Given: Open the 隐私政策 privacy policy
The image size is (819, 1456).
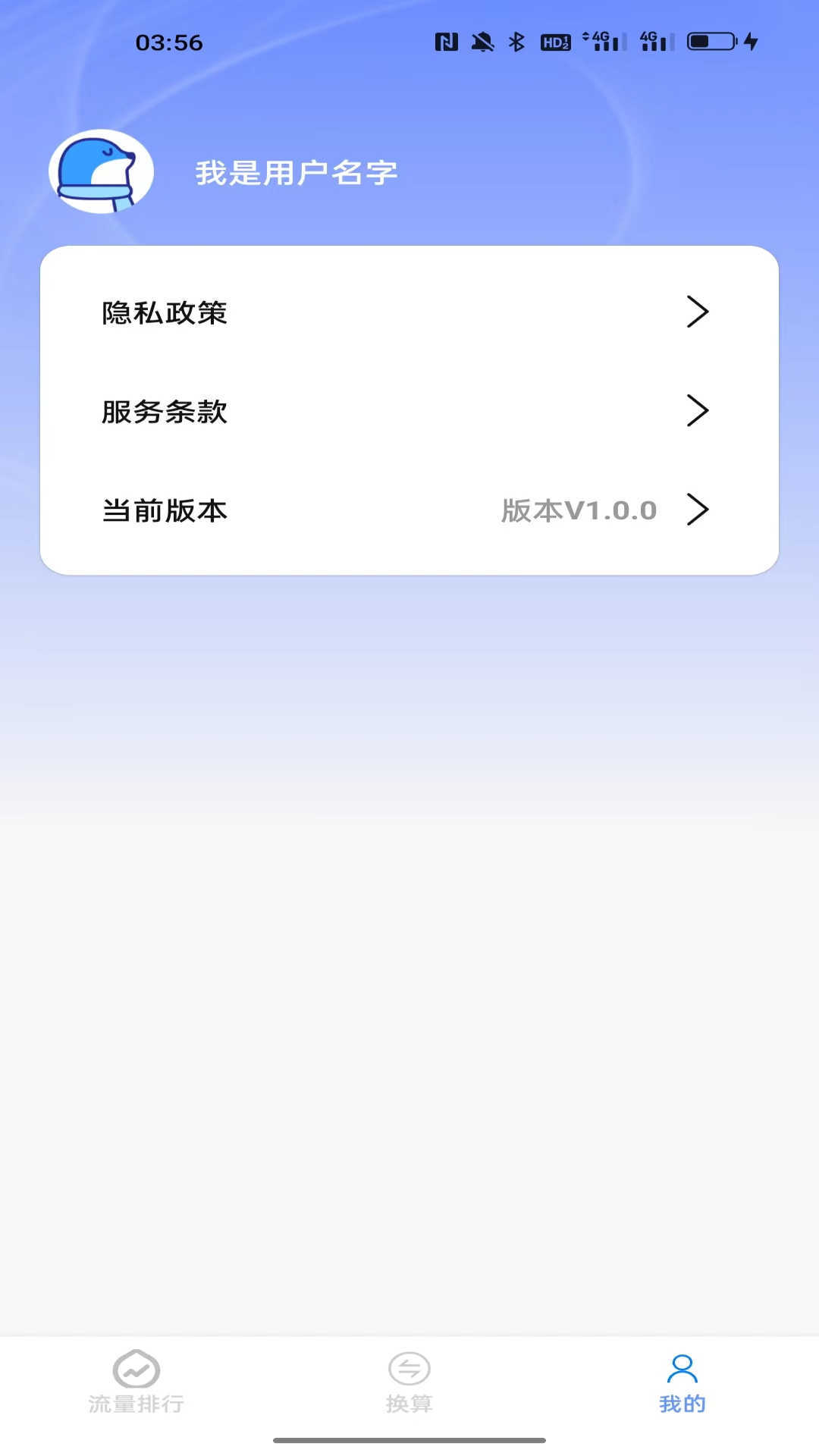Looking at the screenshot, I should [x=166, y=312].
